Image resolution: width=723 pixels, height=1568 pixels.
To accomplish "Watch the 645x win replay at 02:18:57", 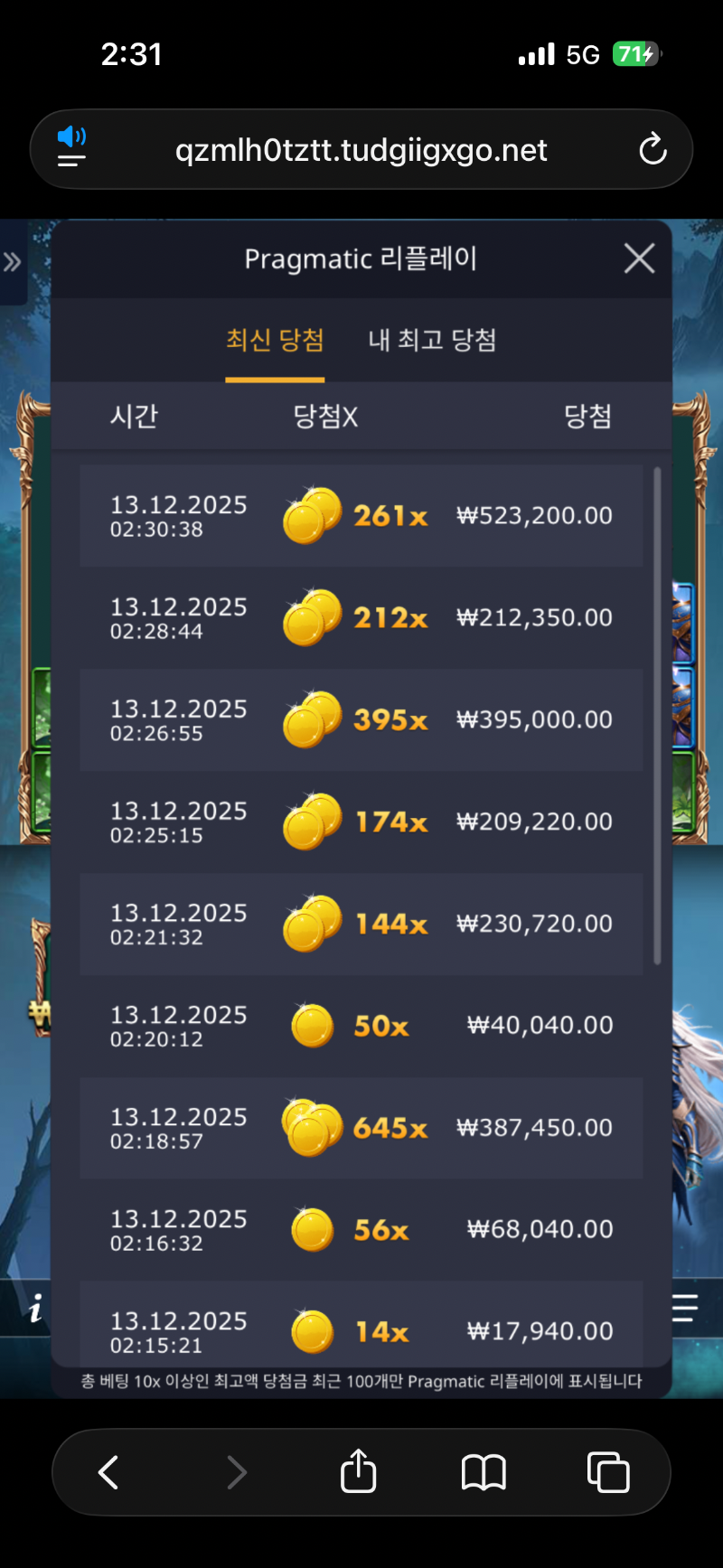I will pyautogui.click(x=361, y=1128).
